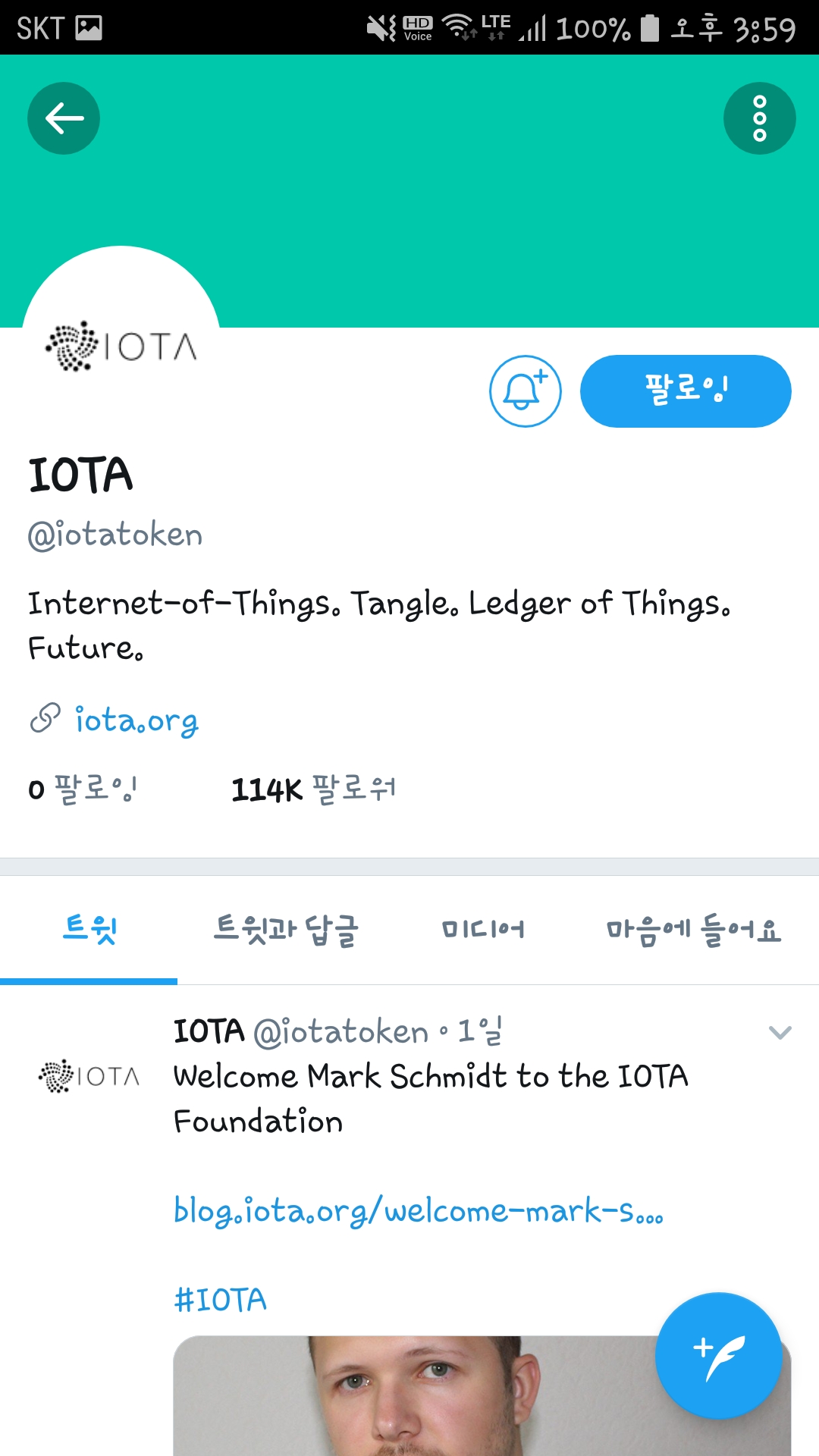Open the IOTA profile picture

tap(121, 345)
